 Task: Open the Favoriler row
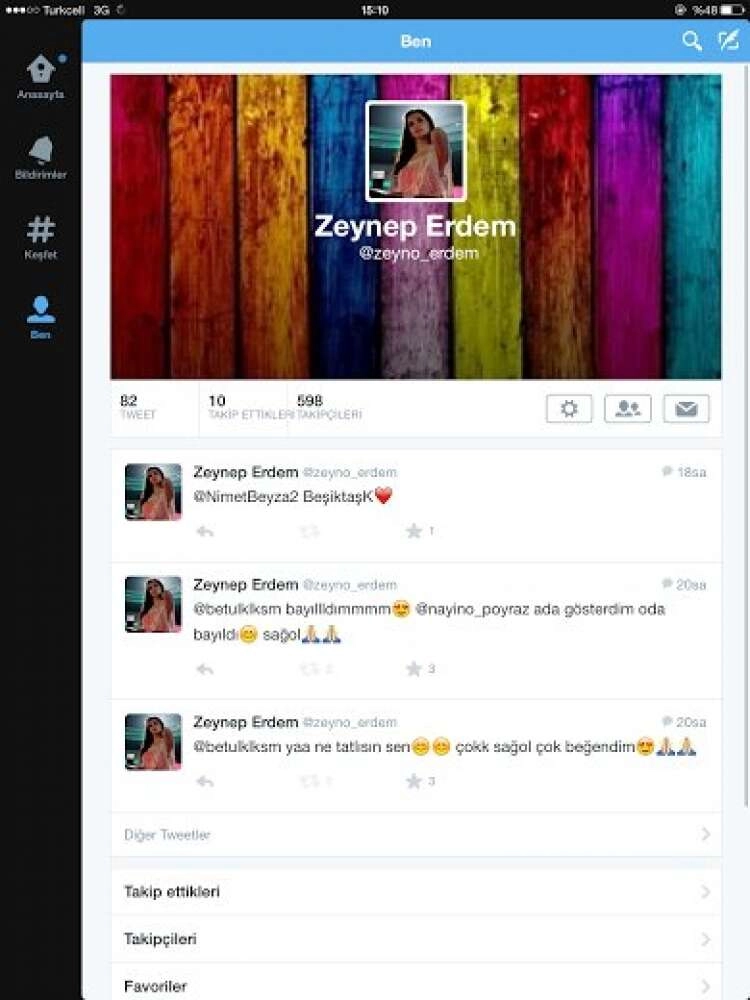415,985
